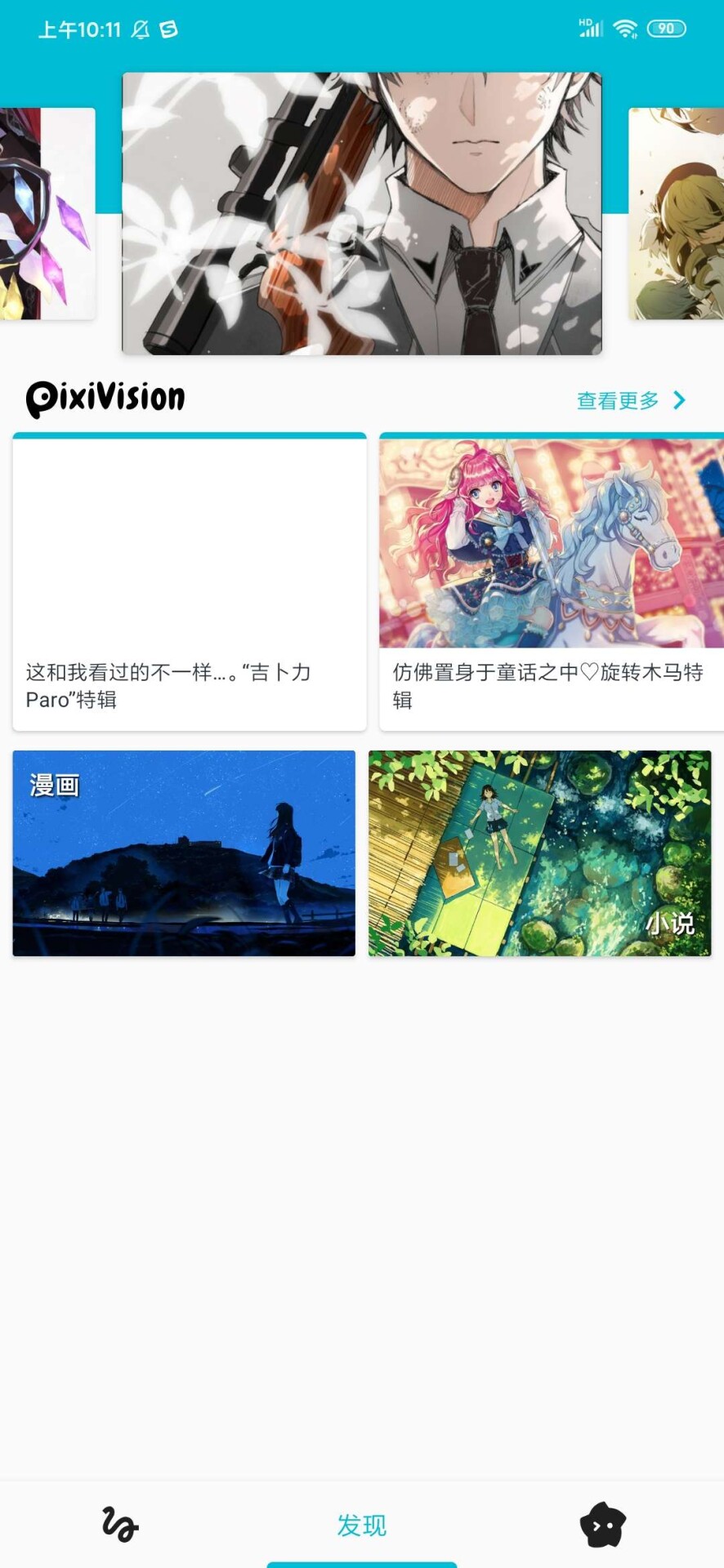Tap the pixiVision logo
Screen dimensions: 724x1568
[105, 398]
